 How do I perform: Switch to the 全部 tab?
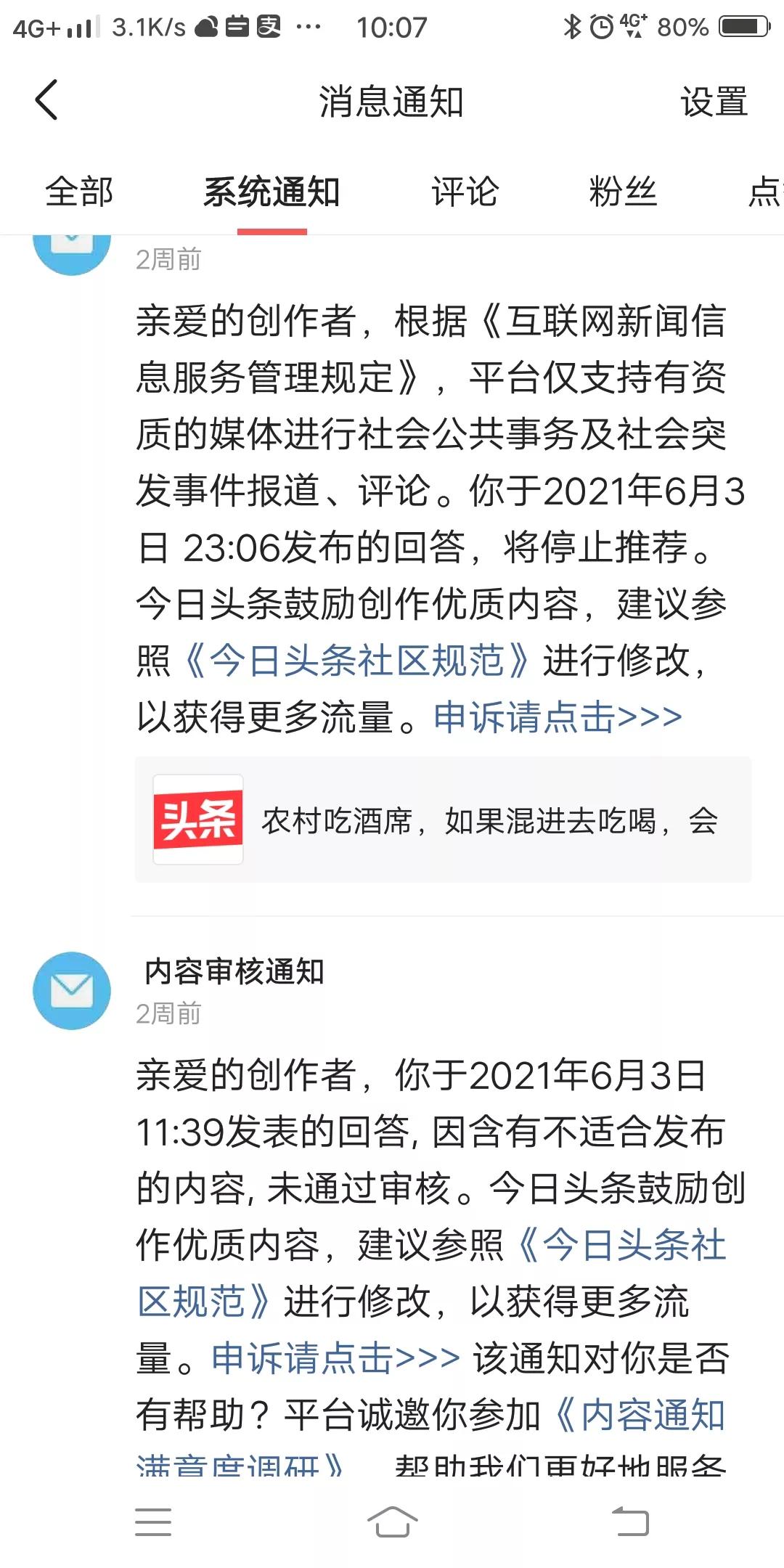click(x=80, y=191)
